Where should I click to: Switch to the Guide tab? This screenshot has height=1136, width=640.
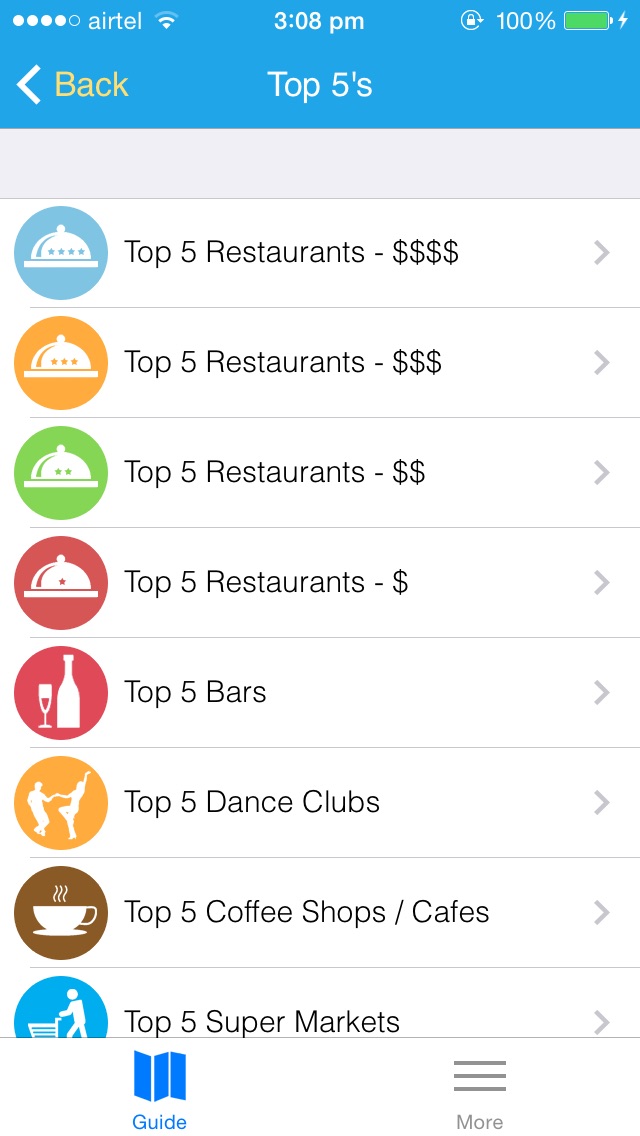point(160,1090)
